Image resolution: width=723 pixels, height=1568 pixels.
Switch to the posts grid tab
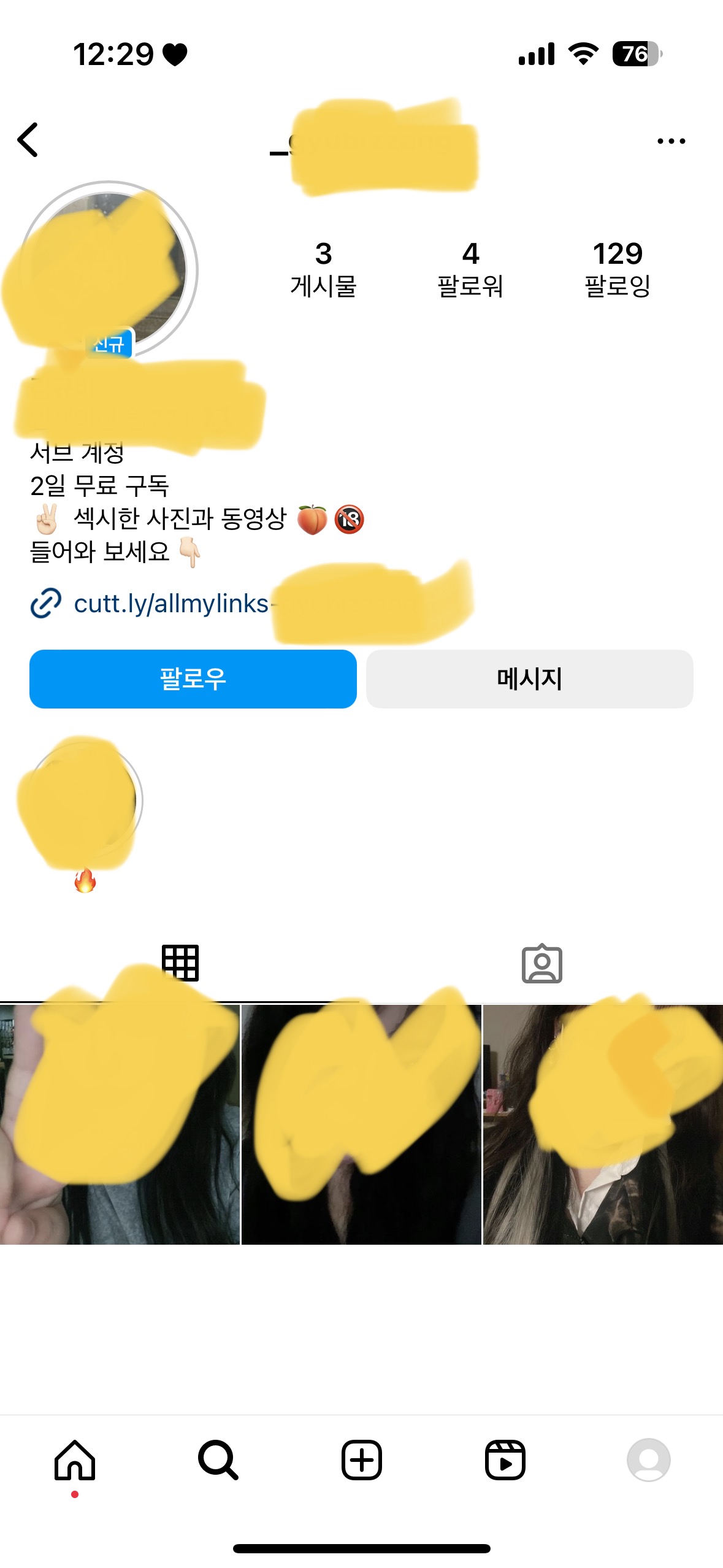point(180,963)
